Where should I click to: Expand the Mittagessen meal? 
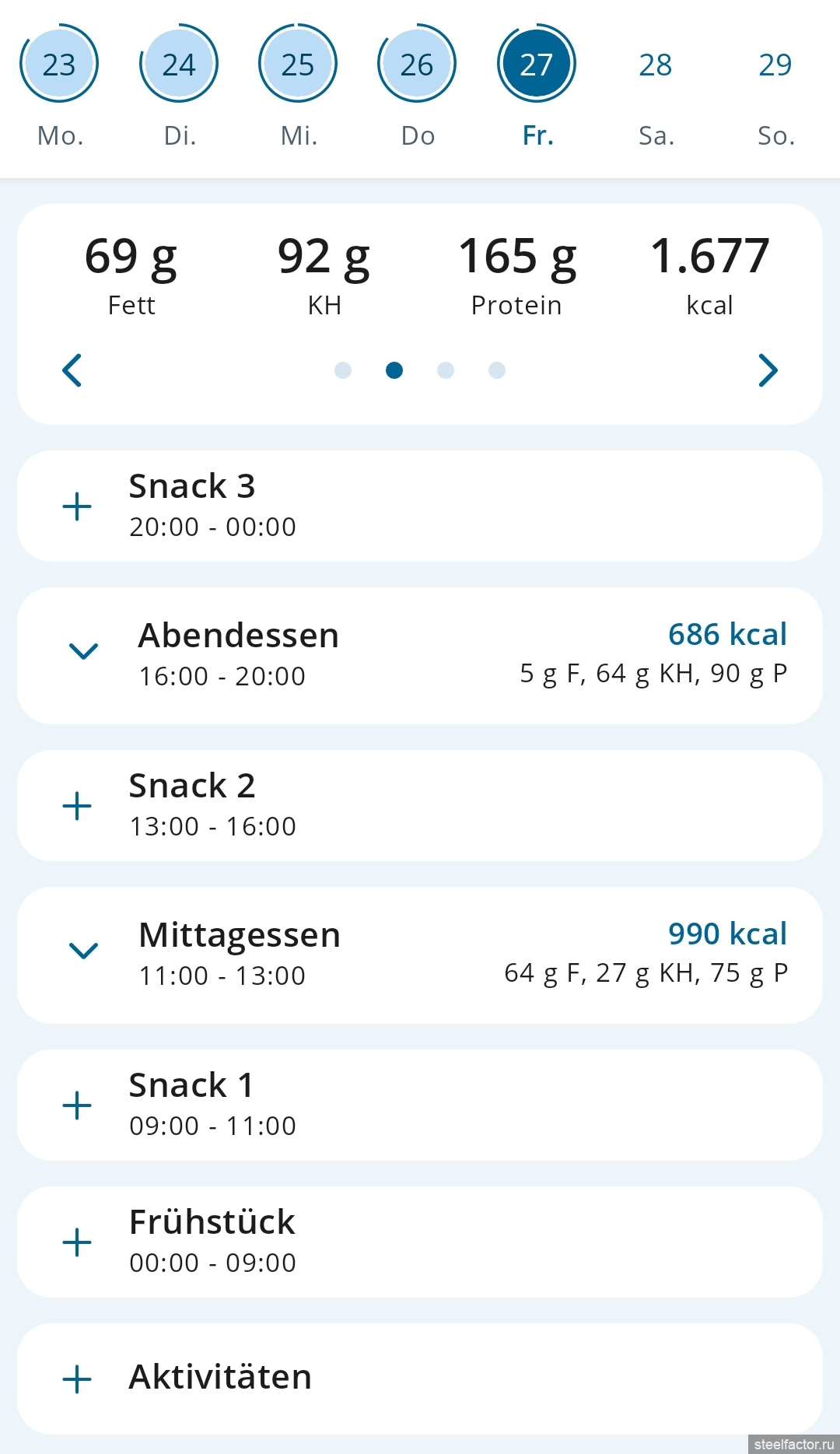tap(83, 951)
